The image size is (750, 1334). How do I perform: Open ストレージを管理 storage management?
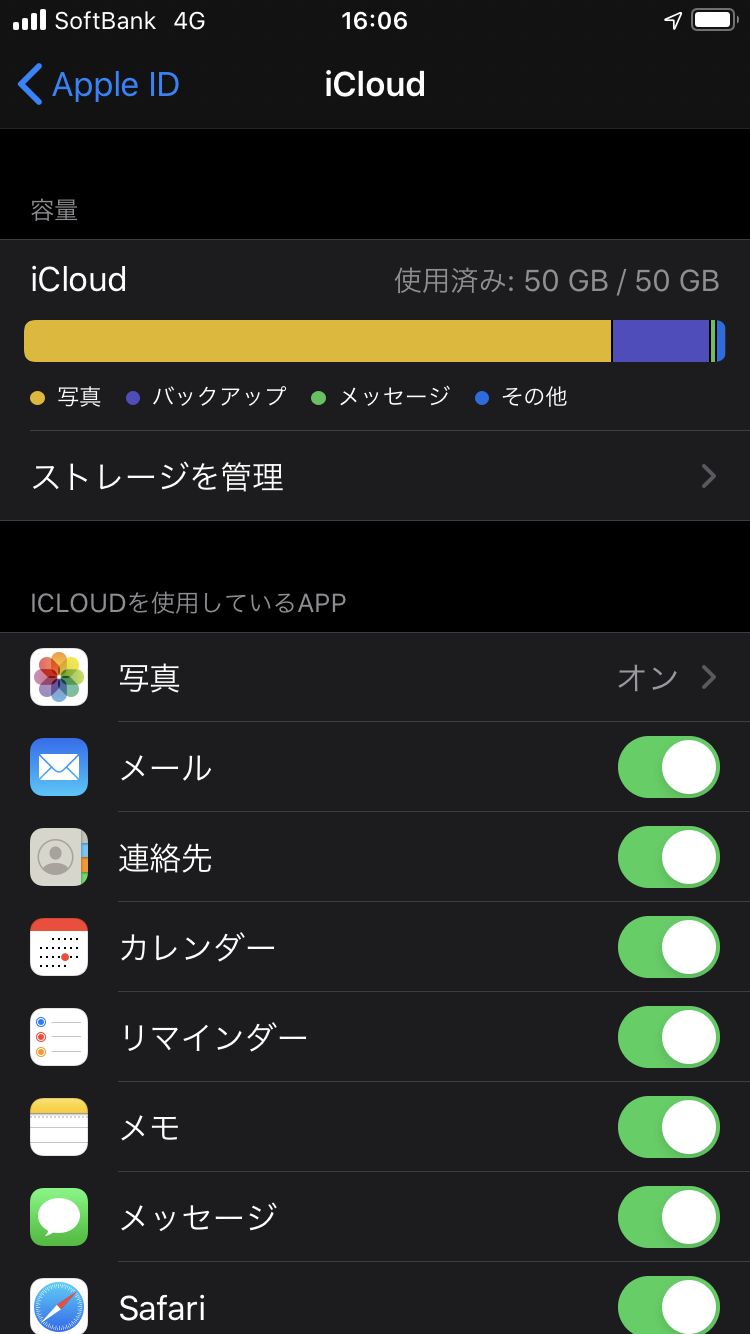[x=375, y=477]
